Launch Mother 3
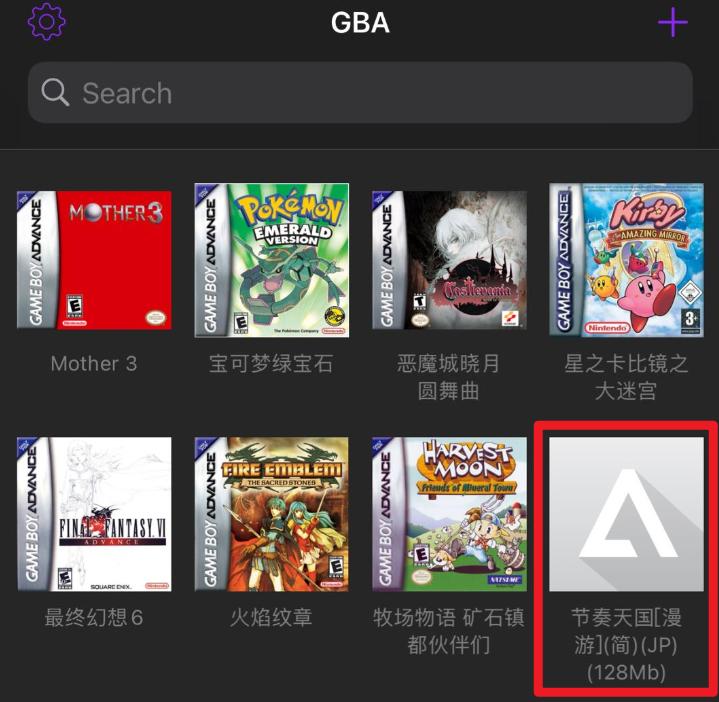The height and width of the screenshot is (702, 719). click(x=94, y=261)
